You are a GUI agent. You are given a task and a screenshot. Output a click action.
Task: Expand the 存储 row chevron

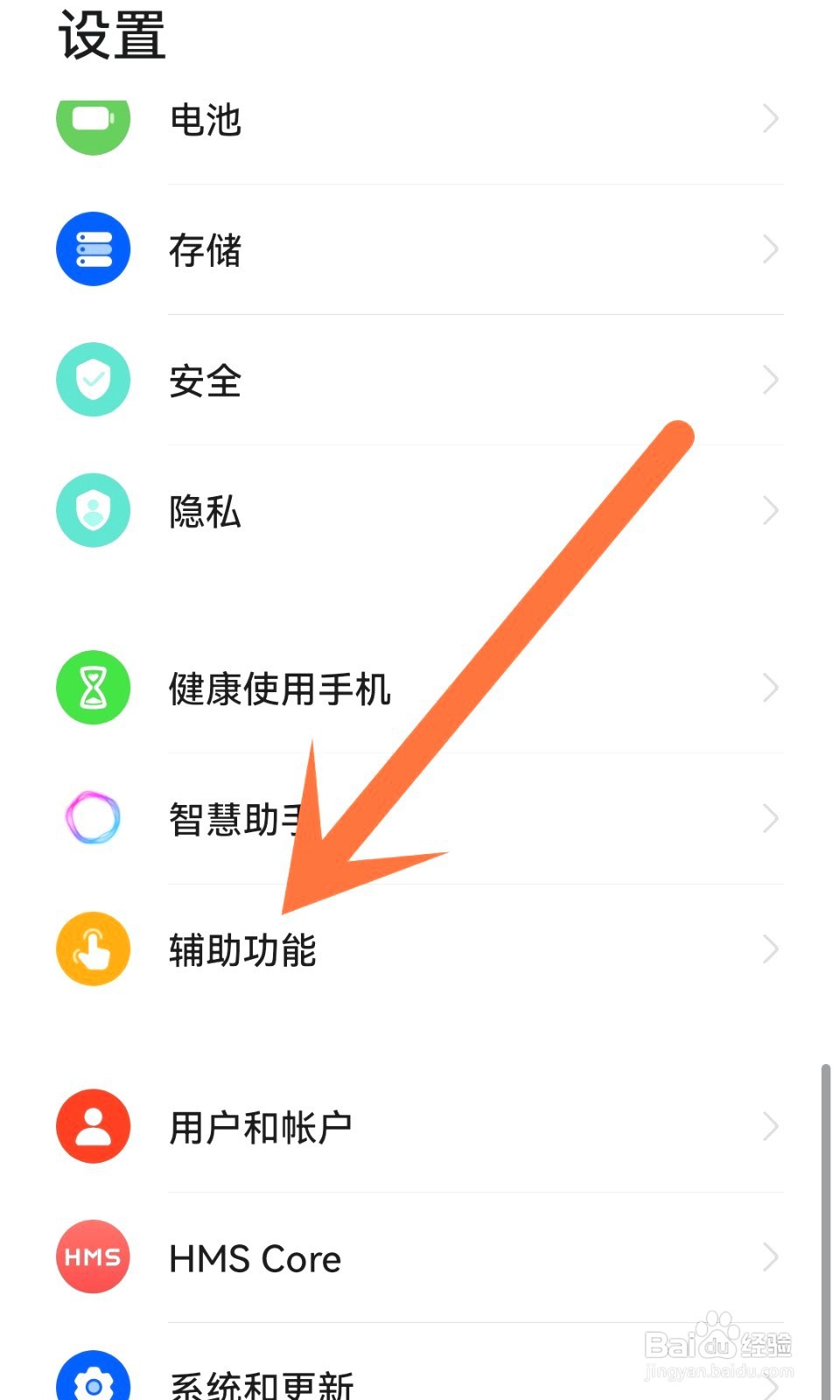pos(770,249)
